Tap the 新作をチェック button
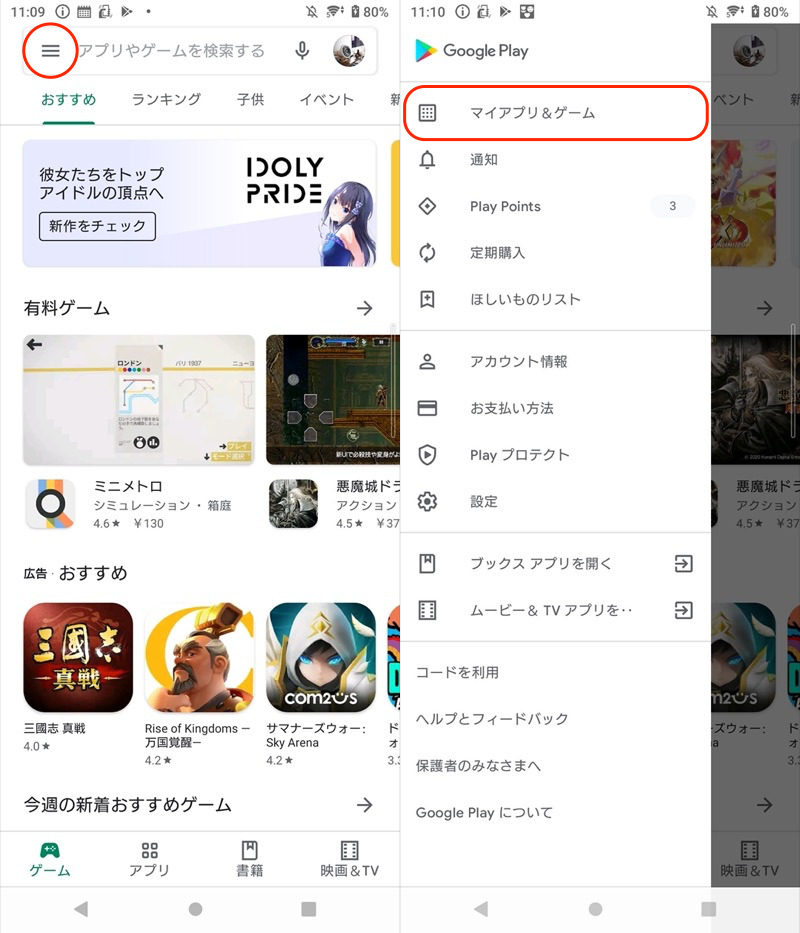This screenshot has height=933, width=800. 98,226
